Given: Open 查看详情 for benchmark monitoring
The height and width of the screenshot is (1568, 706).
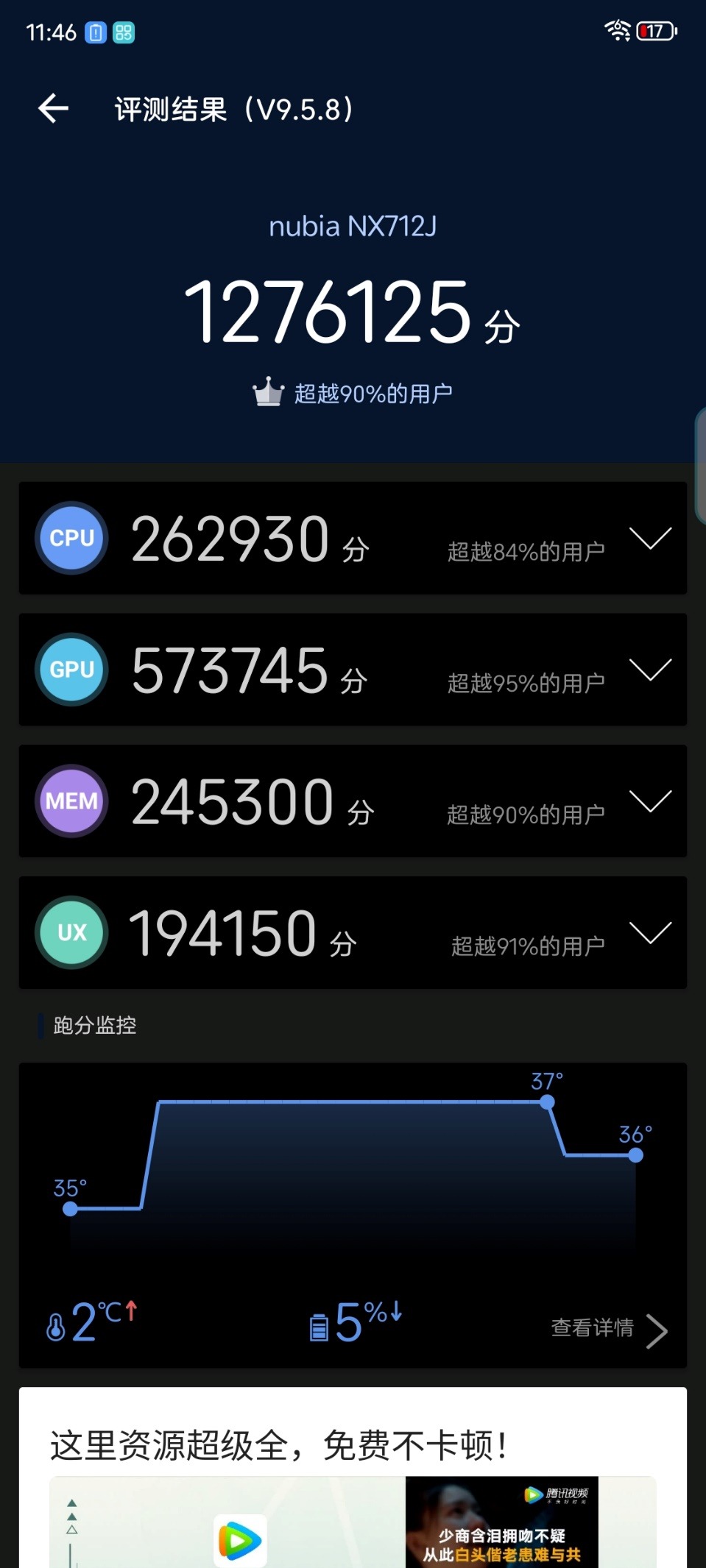Looking at the screenshot, I should tap(610, 1329).
